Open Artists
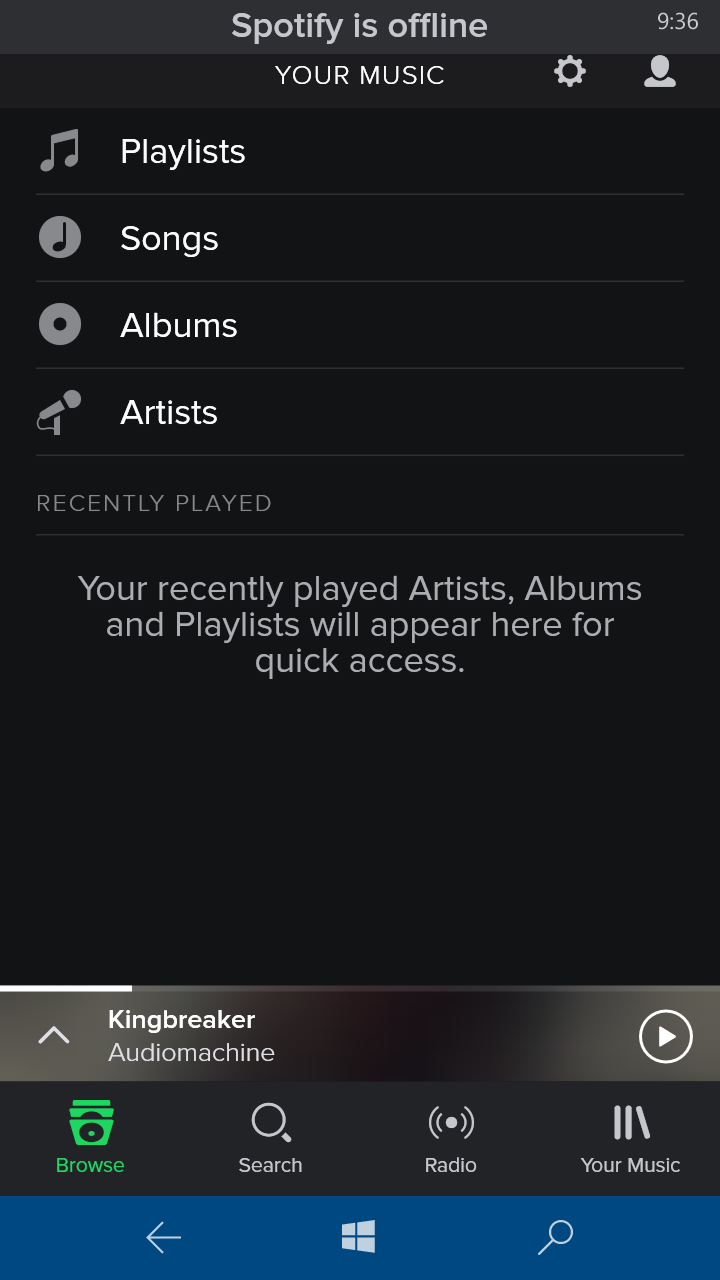The width and height of the screenshot is (720, 1280). pyautogui.click(x=360, y=413)
